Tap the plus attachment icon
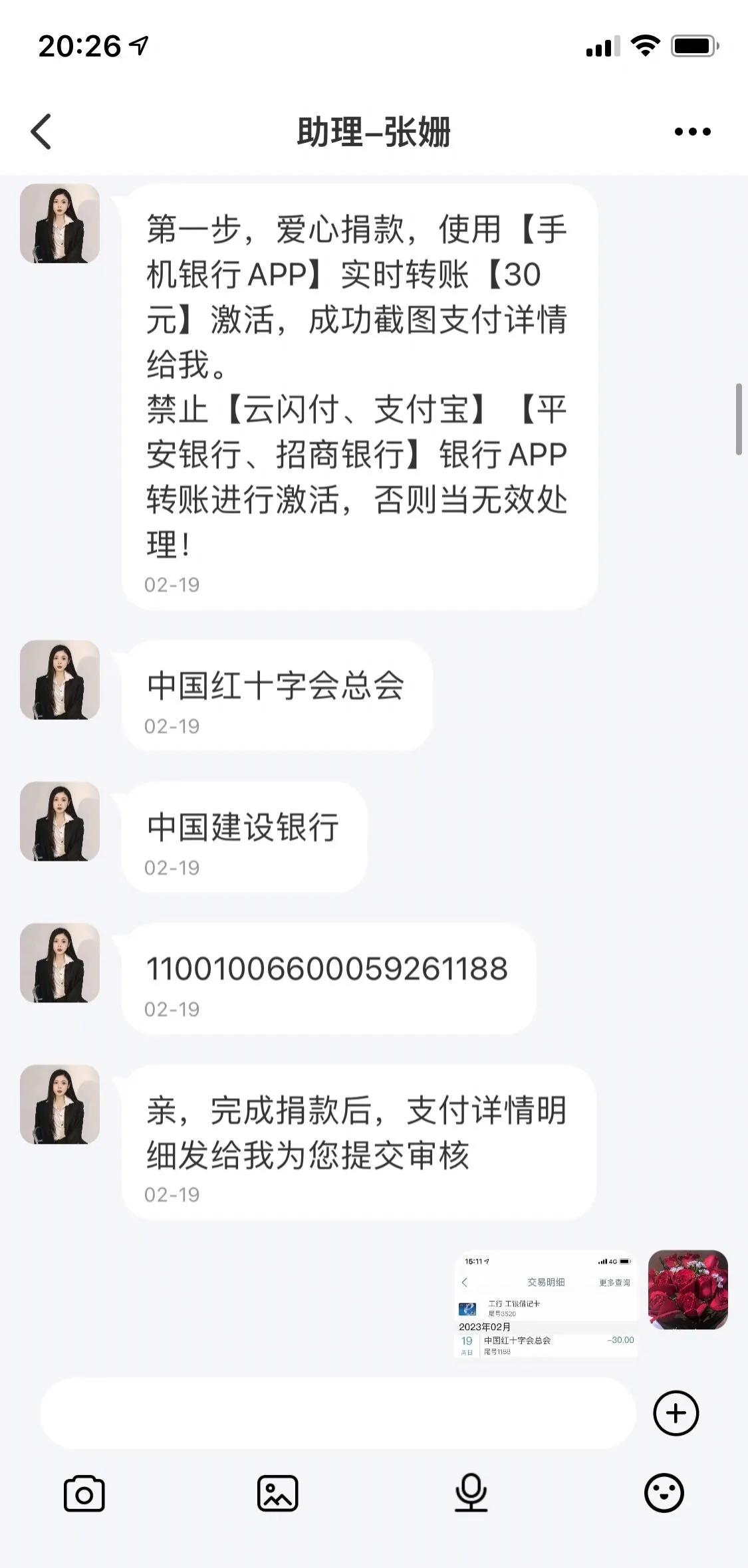This screenshot has height=1568, width=748. click(676, 1412)
